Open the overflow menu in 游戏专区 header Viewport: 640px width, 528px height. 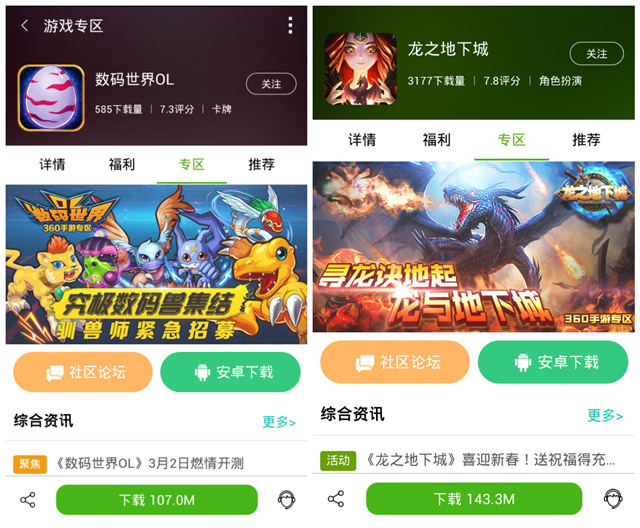(290, 26)
